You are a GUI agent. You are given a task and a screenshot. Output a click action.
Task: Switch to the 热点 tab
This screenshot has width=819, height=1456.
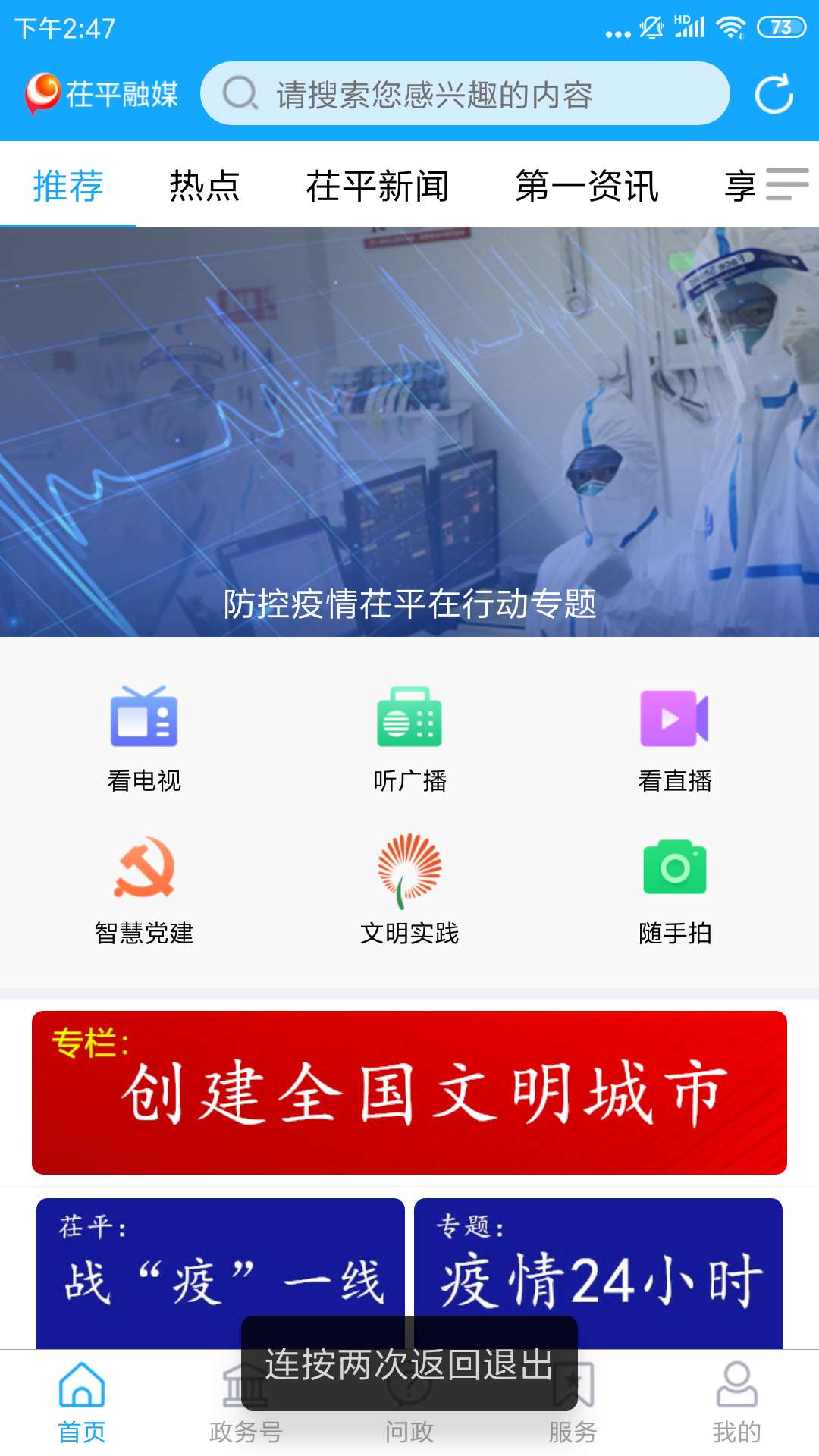tap(204, 186)
